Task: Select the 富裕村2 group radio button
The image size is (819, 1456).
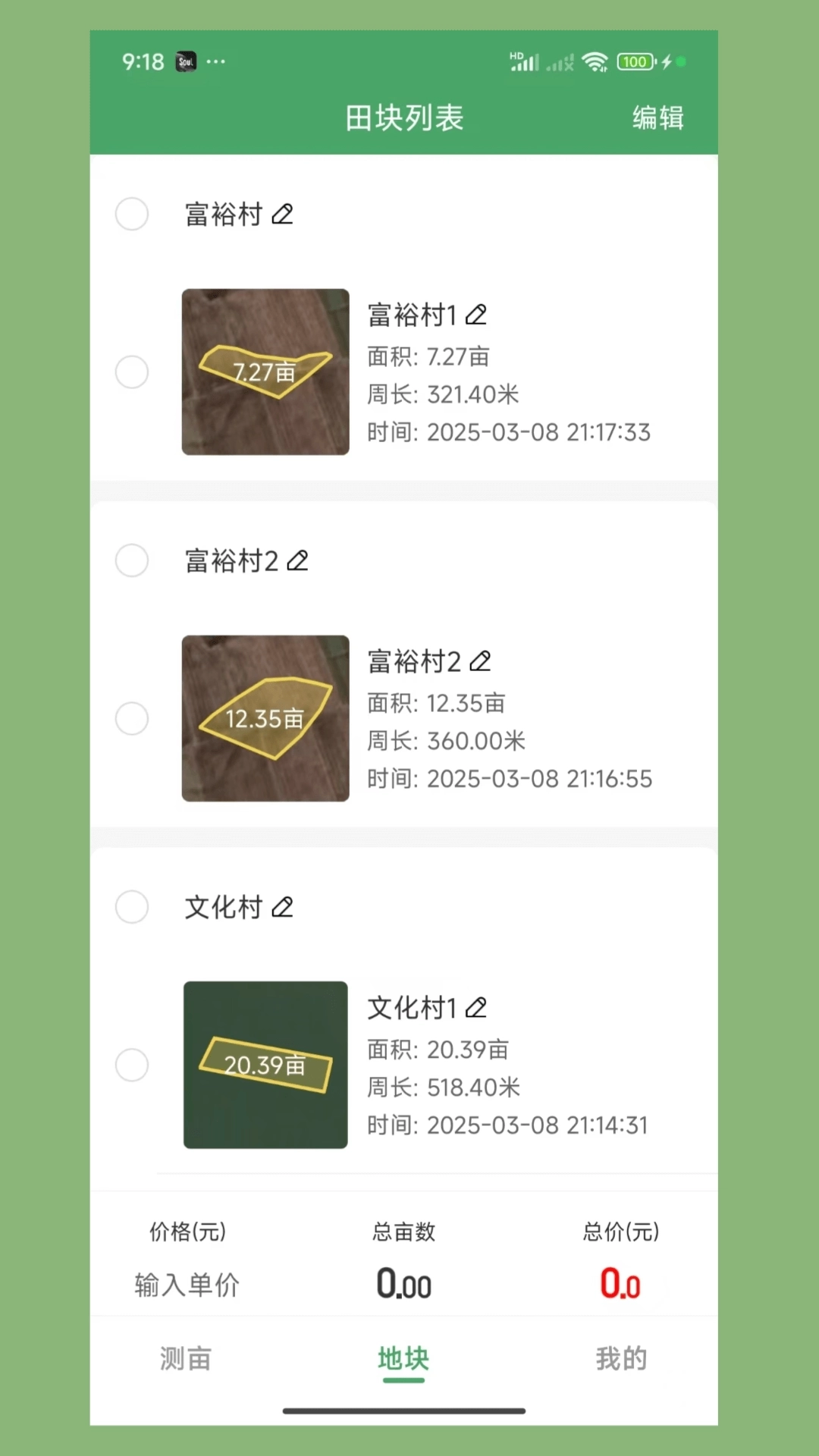Action: (132, 561)
